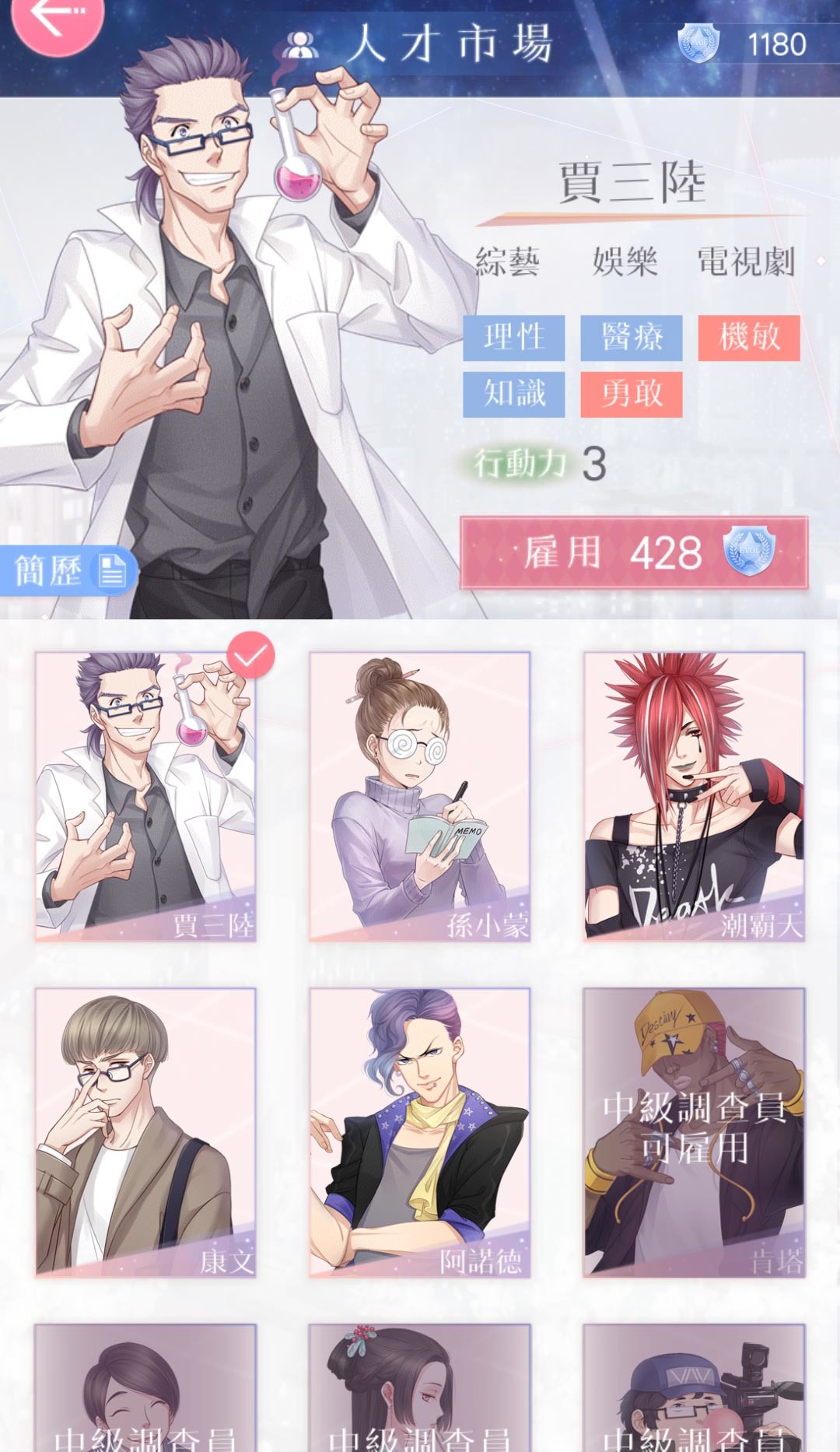Pick the 阿諾德 character card
The height and width of the screenshot is (1452, 840).
(420, 1132)
